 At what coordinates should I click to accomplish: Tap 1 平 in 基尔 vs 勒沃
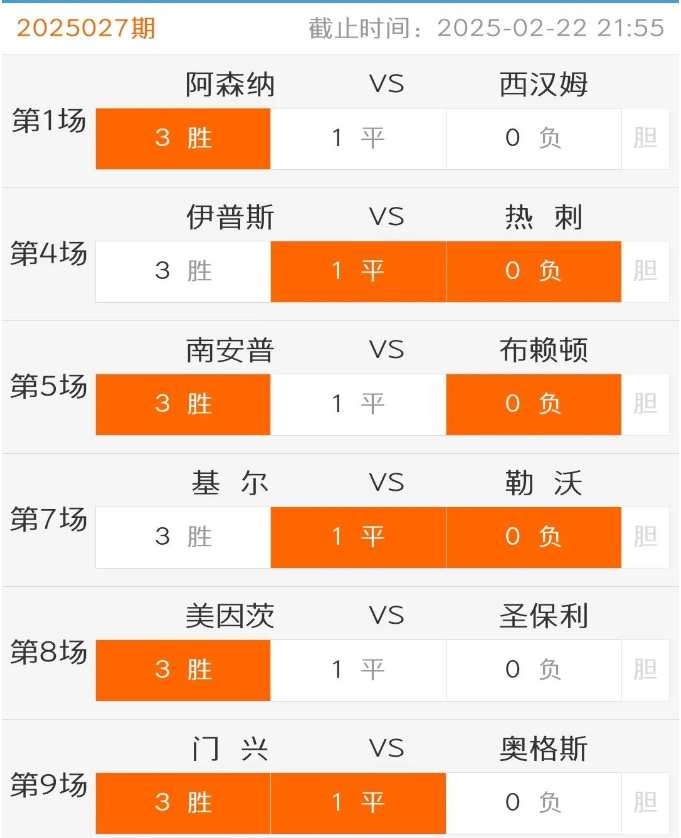click(x=358, y=537)
